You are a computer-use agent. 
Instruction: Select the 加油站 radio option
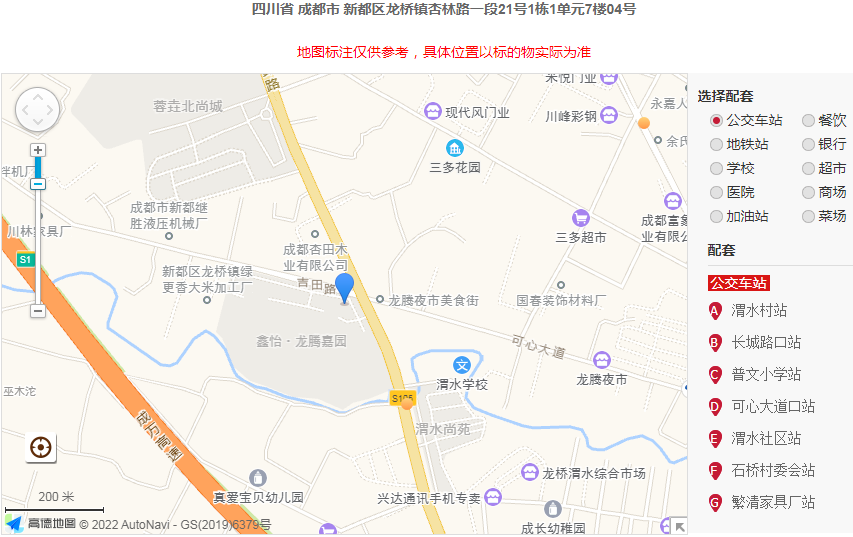(716, 216)
